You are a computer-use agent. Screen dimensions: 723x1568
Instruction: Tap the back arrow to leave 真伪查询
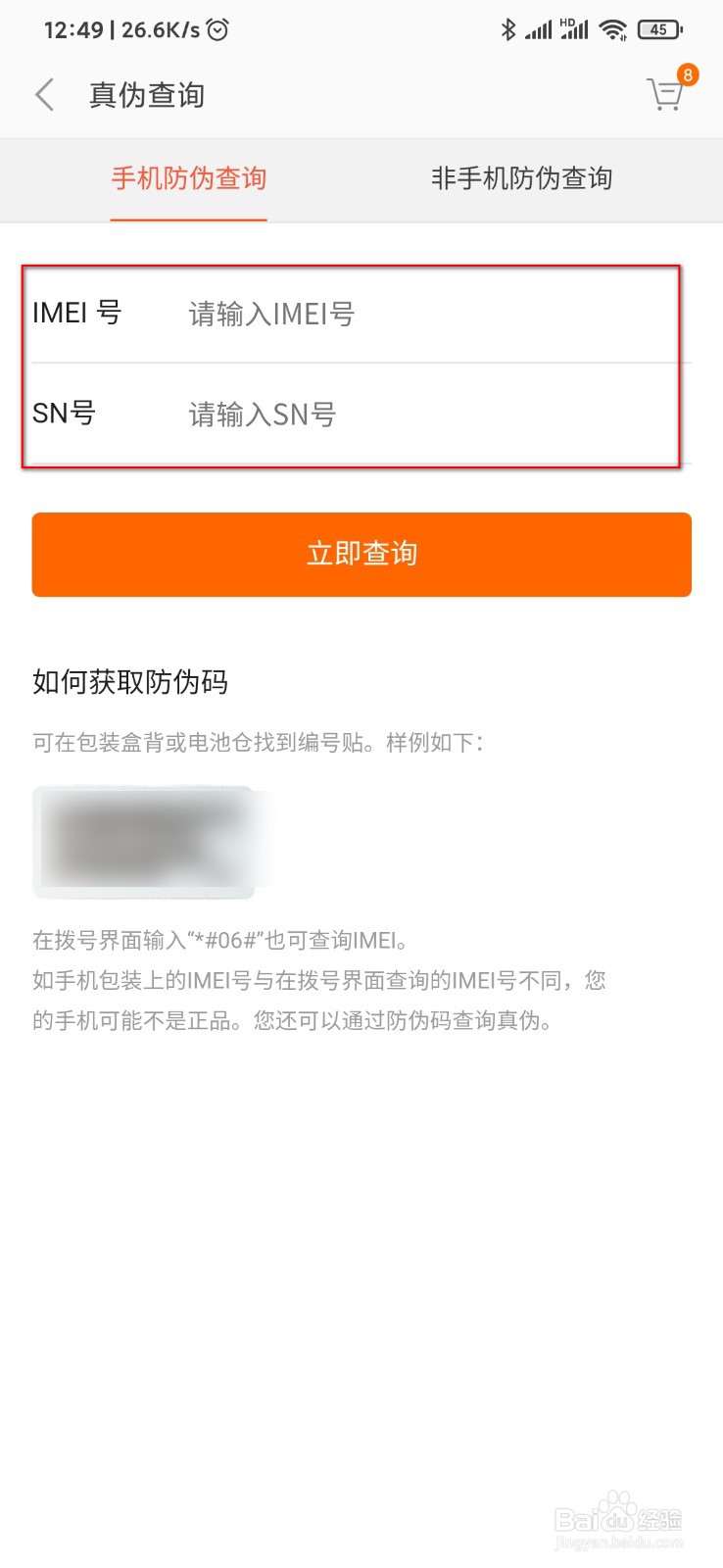point(44,94)
